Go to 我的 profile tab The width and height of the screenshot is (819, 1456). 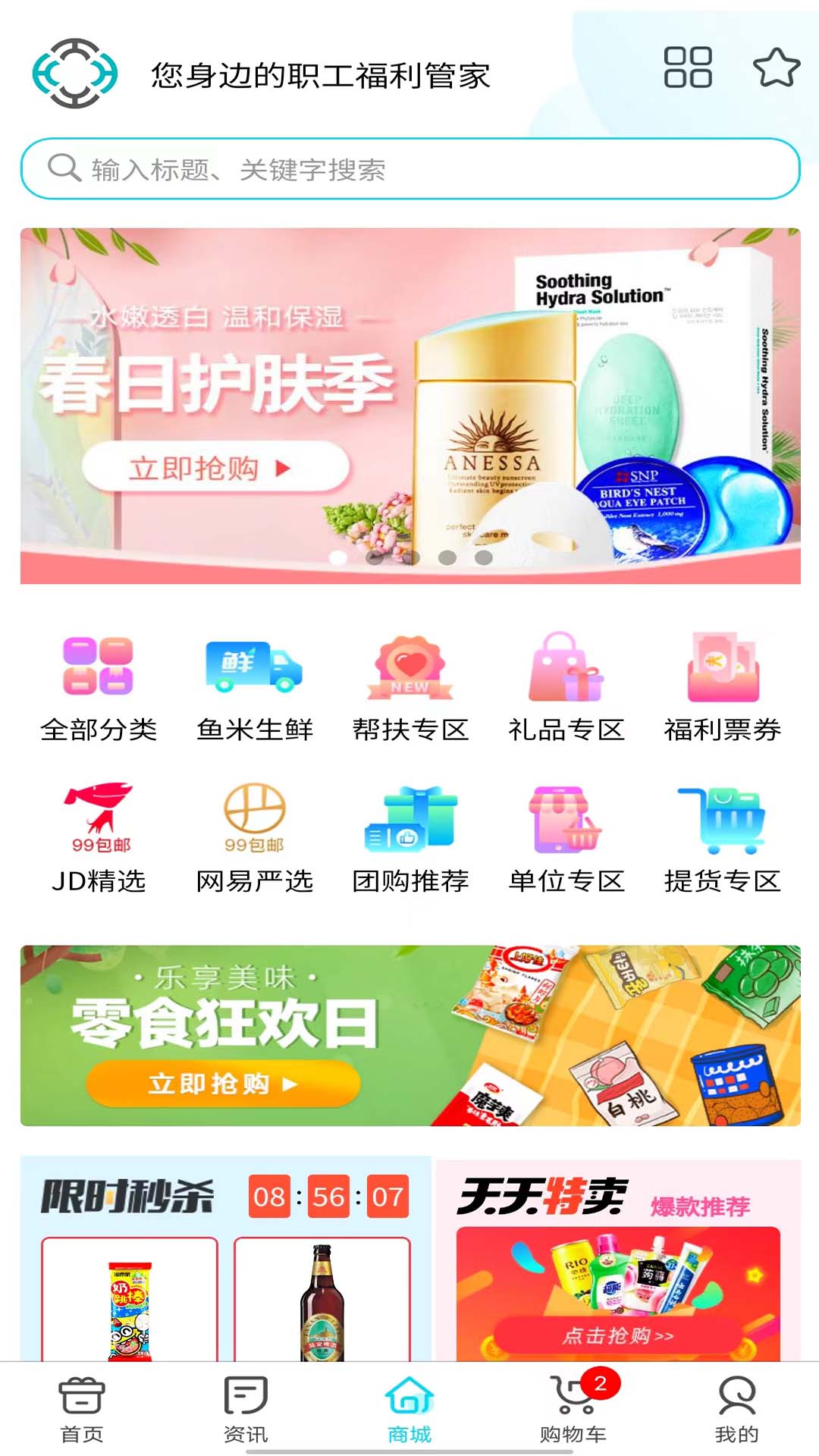pyautogui.click(x=736, y=1409)
